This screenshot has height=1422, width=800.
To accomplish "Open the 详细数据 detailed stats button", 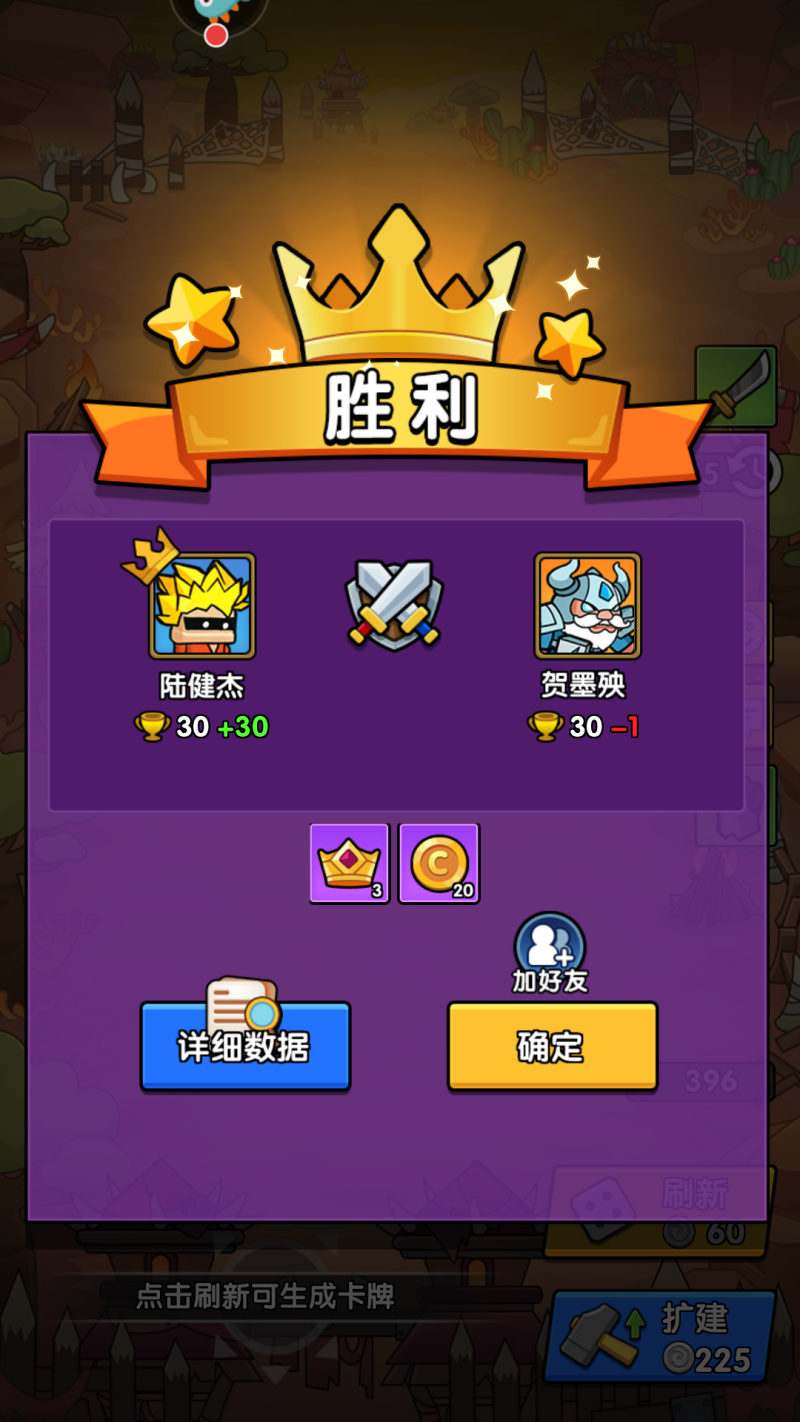I will pos(245,1046).
